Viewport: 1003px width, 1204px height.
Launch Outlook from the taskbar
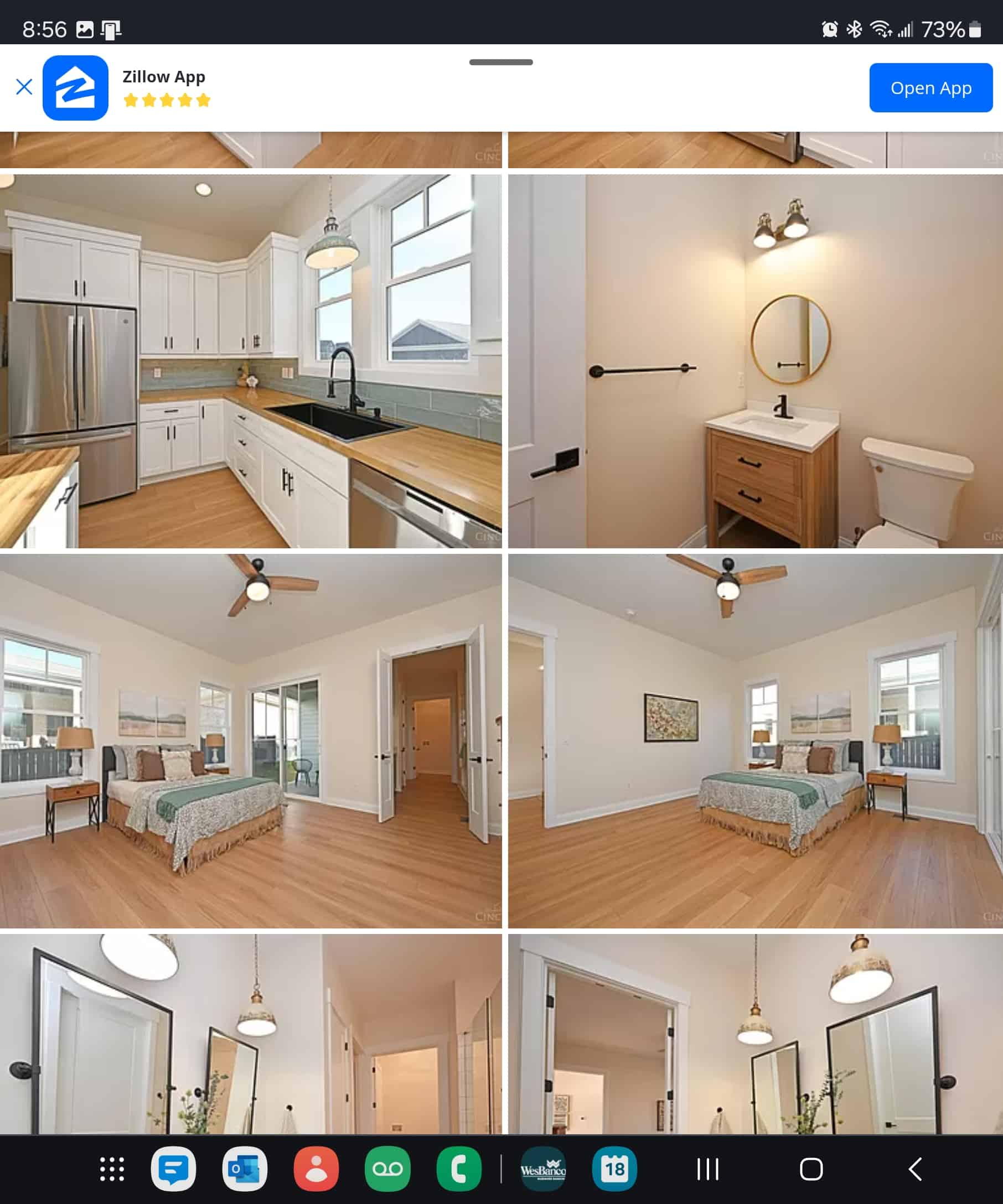[244, 1169]
